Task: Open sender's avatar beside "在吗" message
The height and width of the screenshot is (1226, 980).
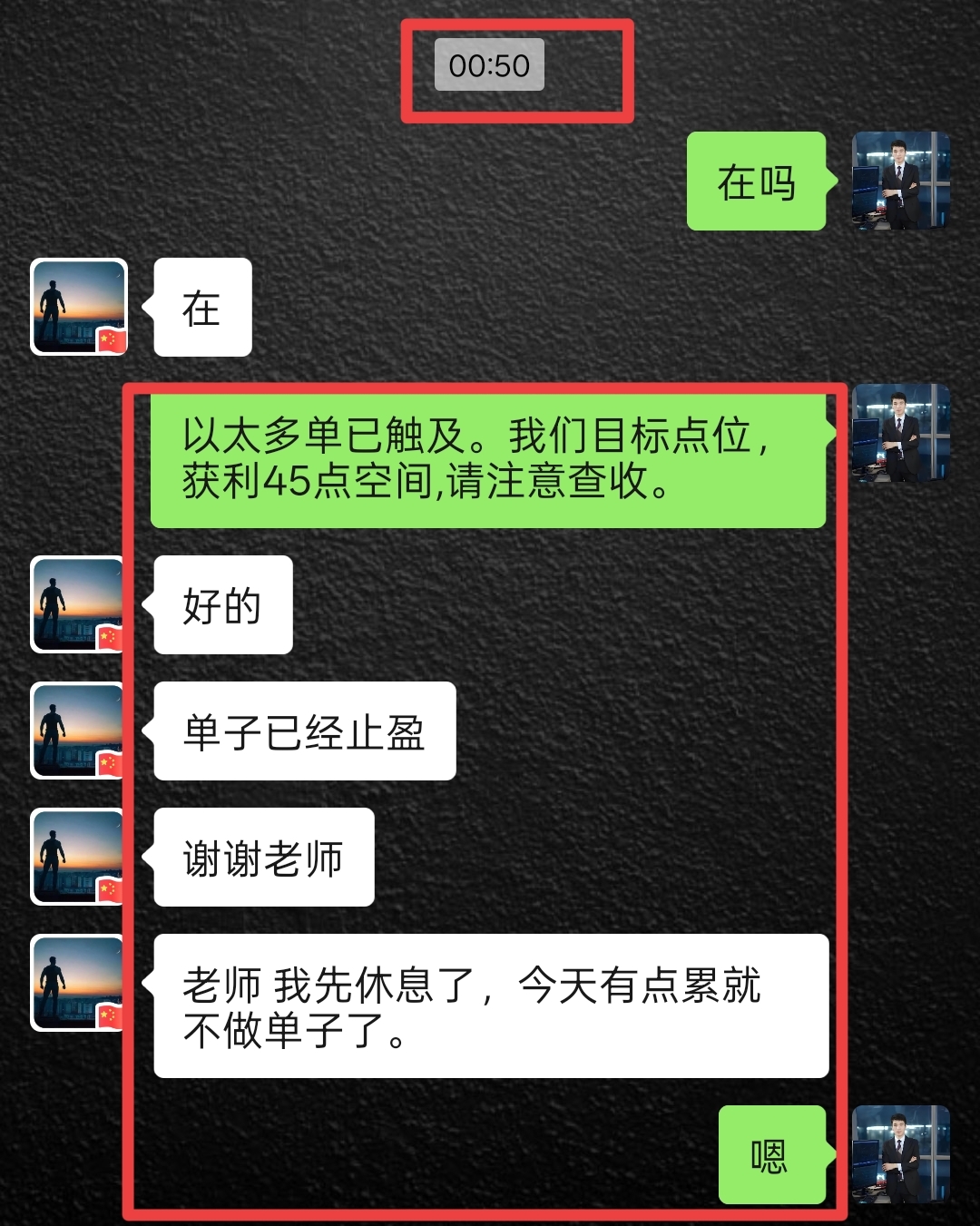Action: (900, 181)
